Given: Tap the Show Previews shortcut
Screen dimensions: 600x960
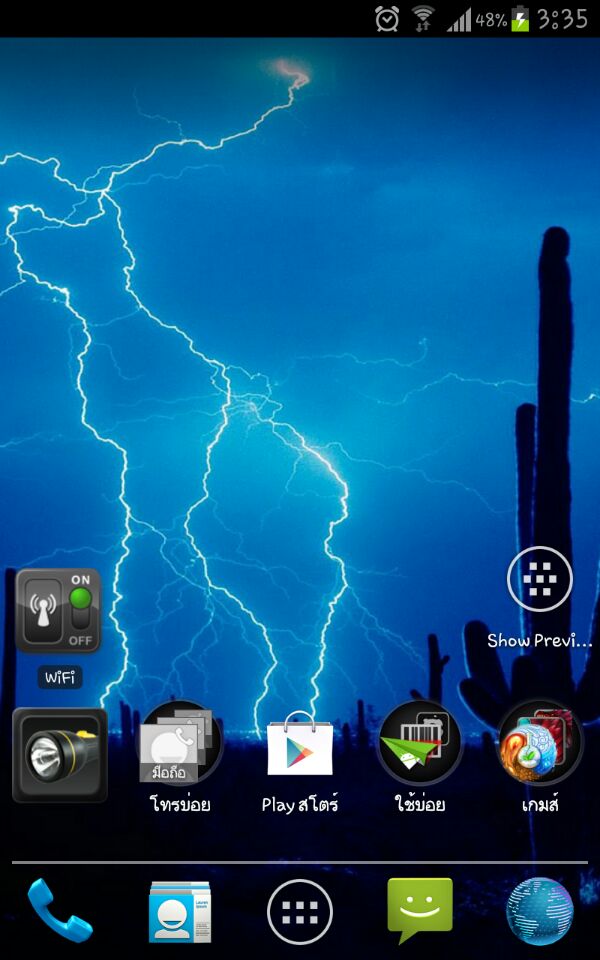Looking at the screenshot, I should [539, 580].
